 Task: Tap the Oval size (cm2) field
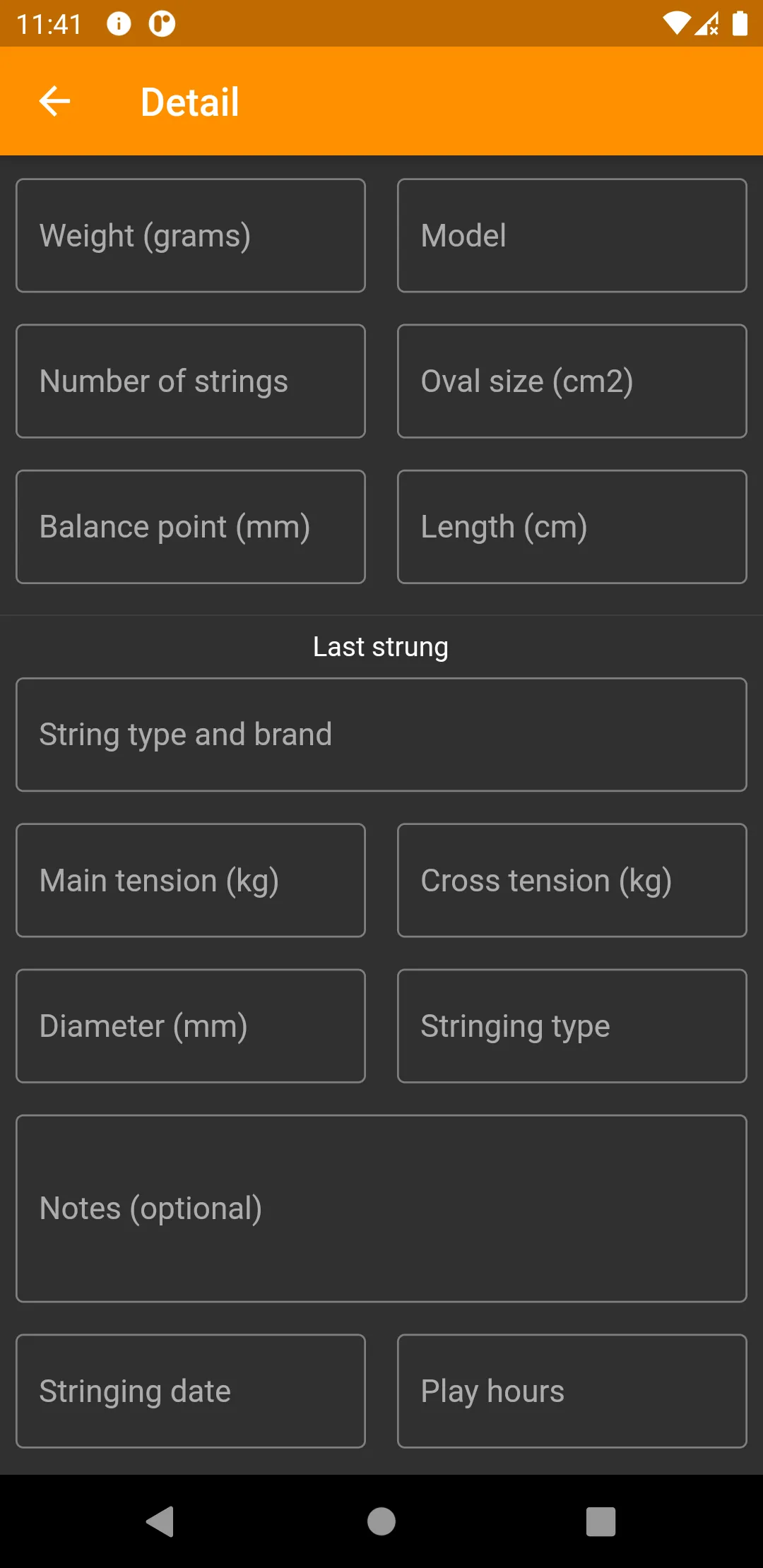572,381
